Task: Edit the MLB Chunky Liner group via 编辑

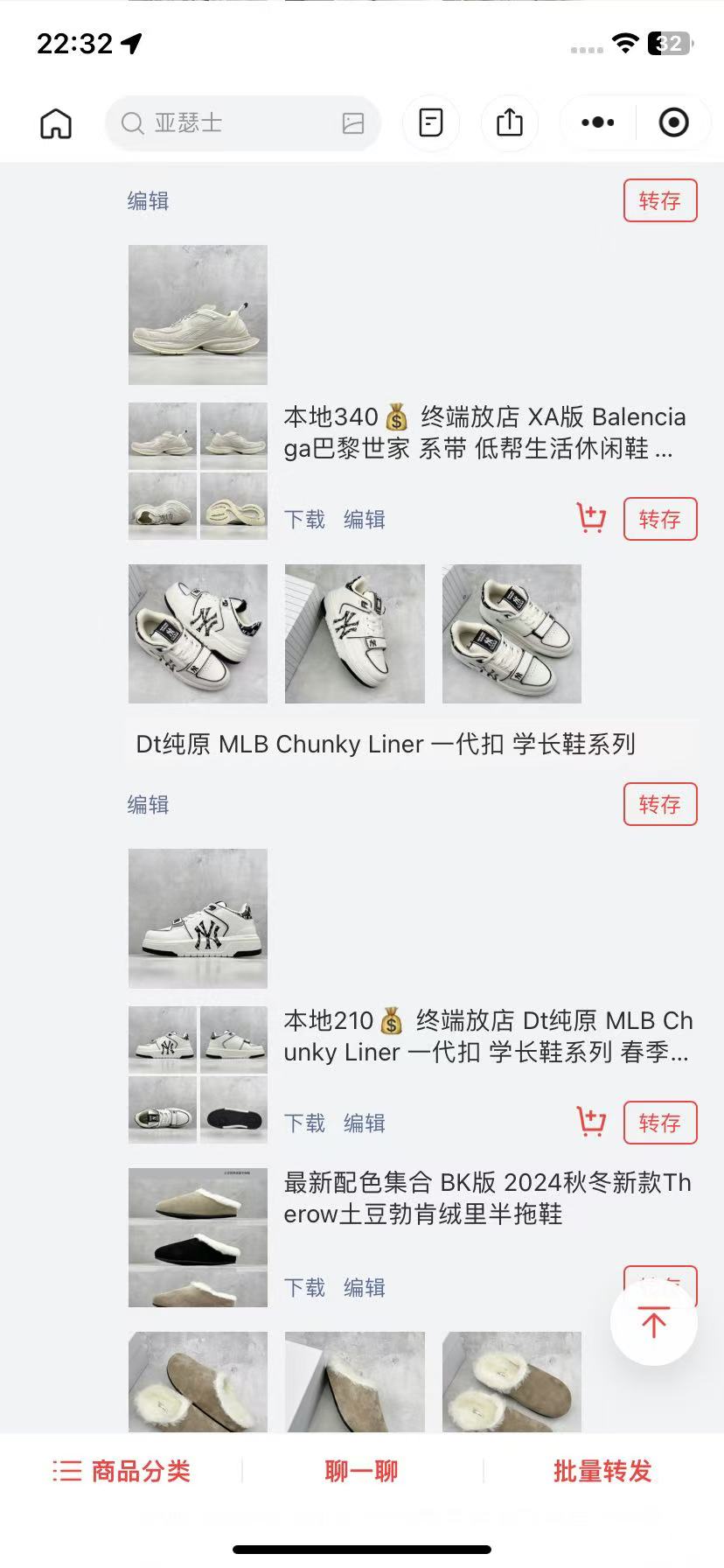Action: [148, 805]
